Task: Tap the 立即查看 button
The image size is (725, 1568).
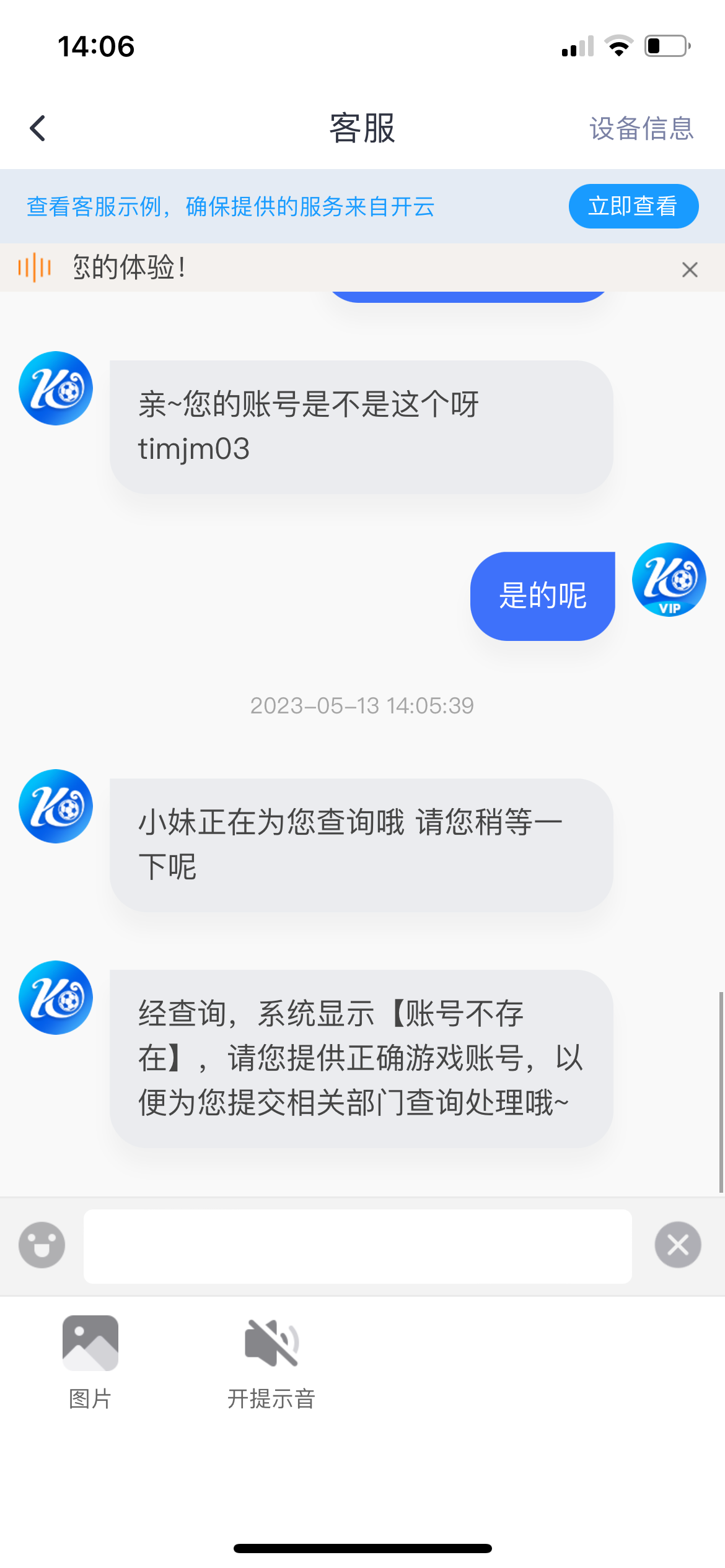Action: 633,206
